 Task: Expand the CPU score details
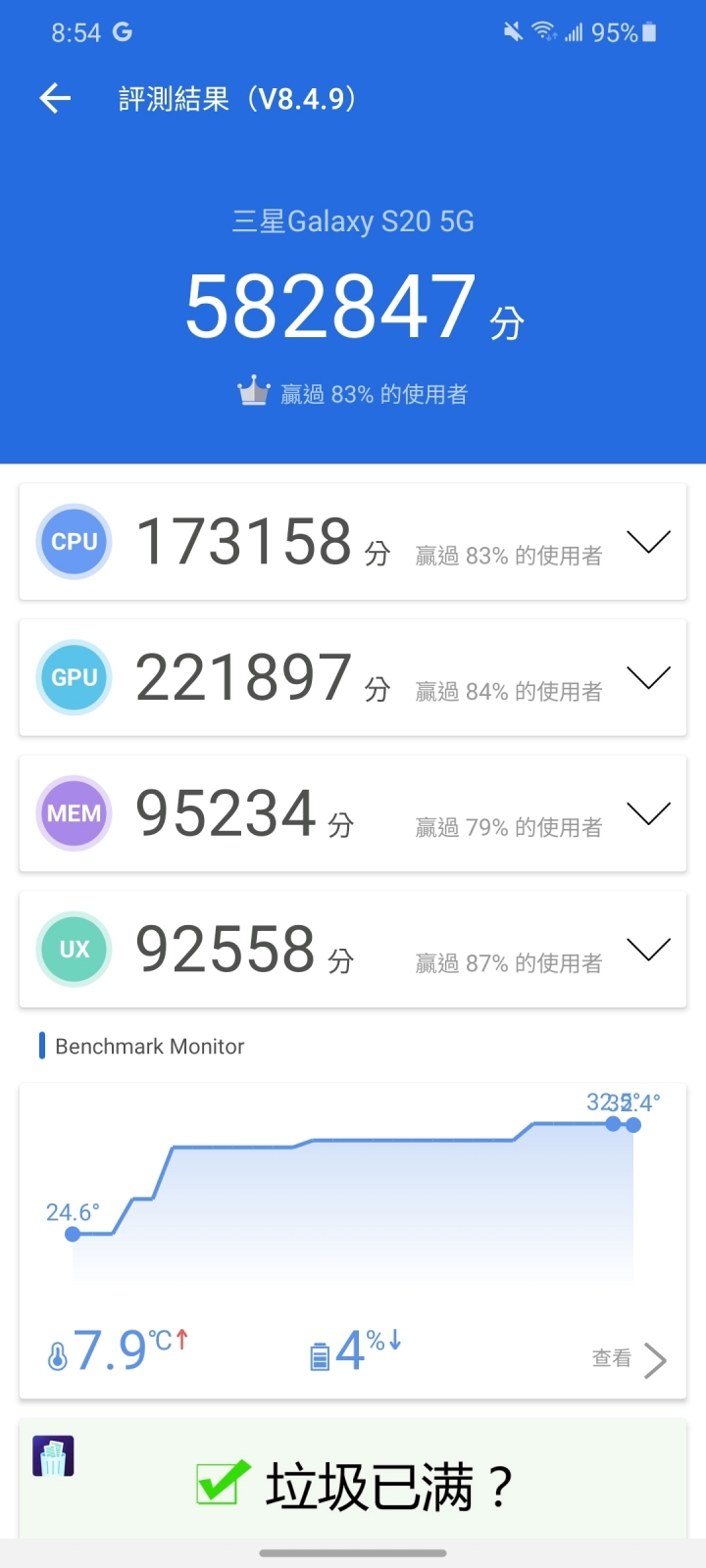pyautogui.click(x=648, y=542)
